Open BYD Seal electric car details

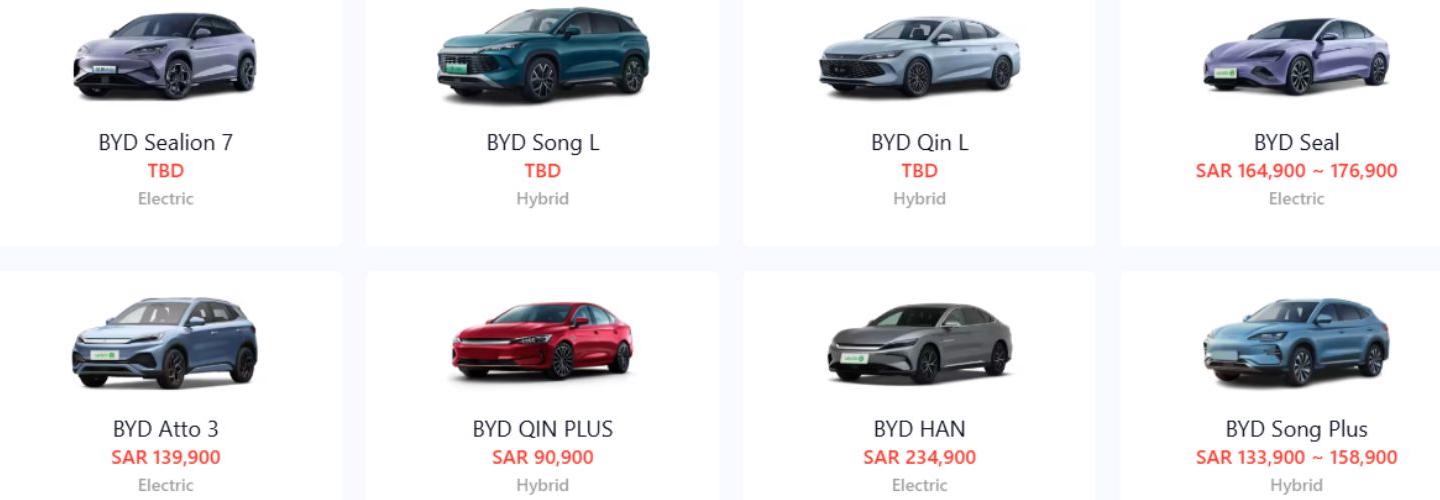click(x=1296, y=120)
